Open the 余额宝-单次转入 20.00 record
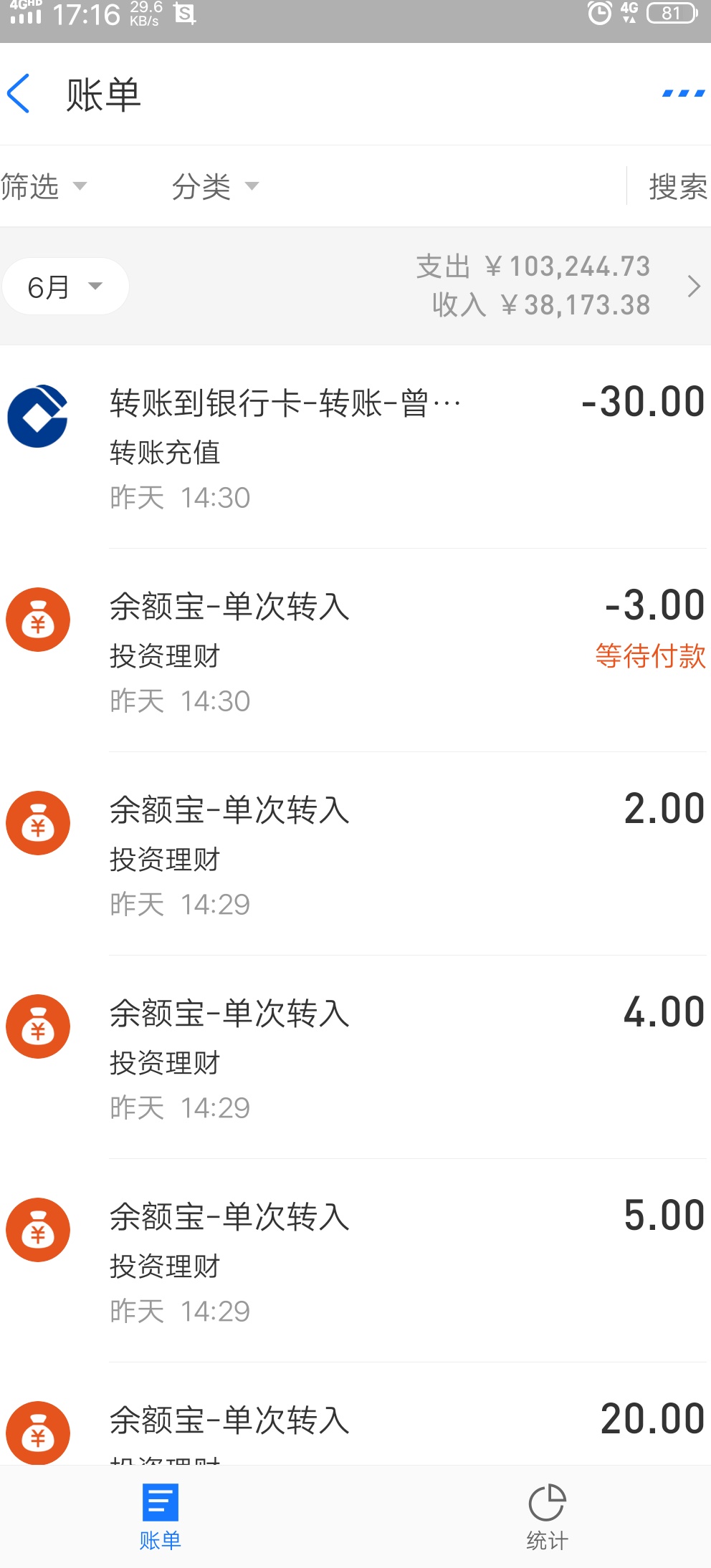711x1568 pixels. (355, 1414)
